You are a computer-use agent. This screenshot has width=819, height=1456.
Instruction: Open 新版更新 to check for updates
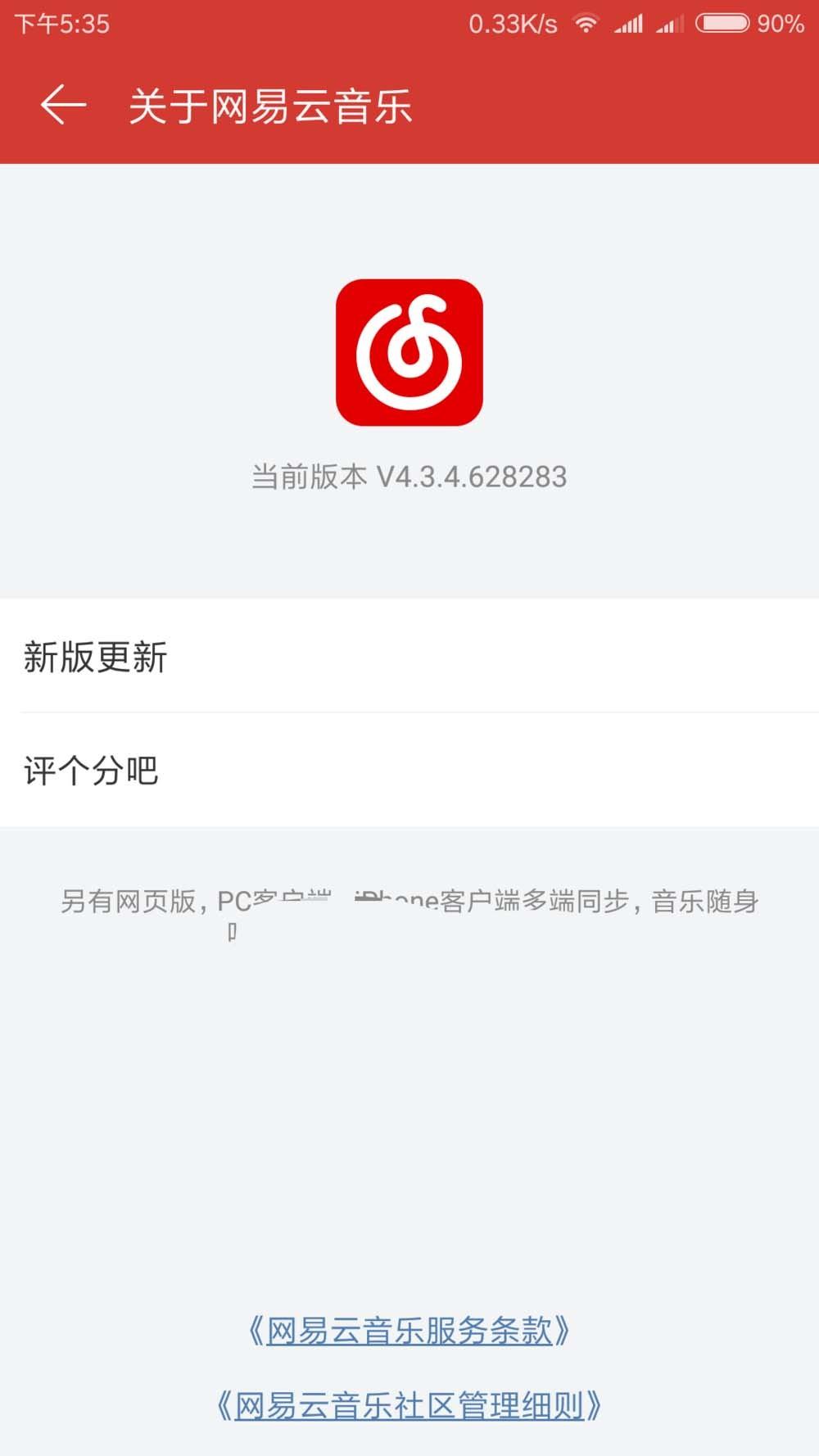409,657
